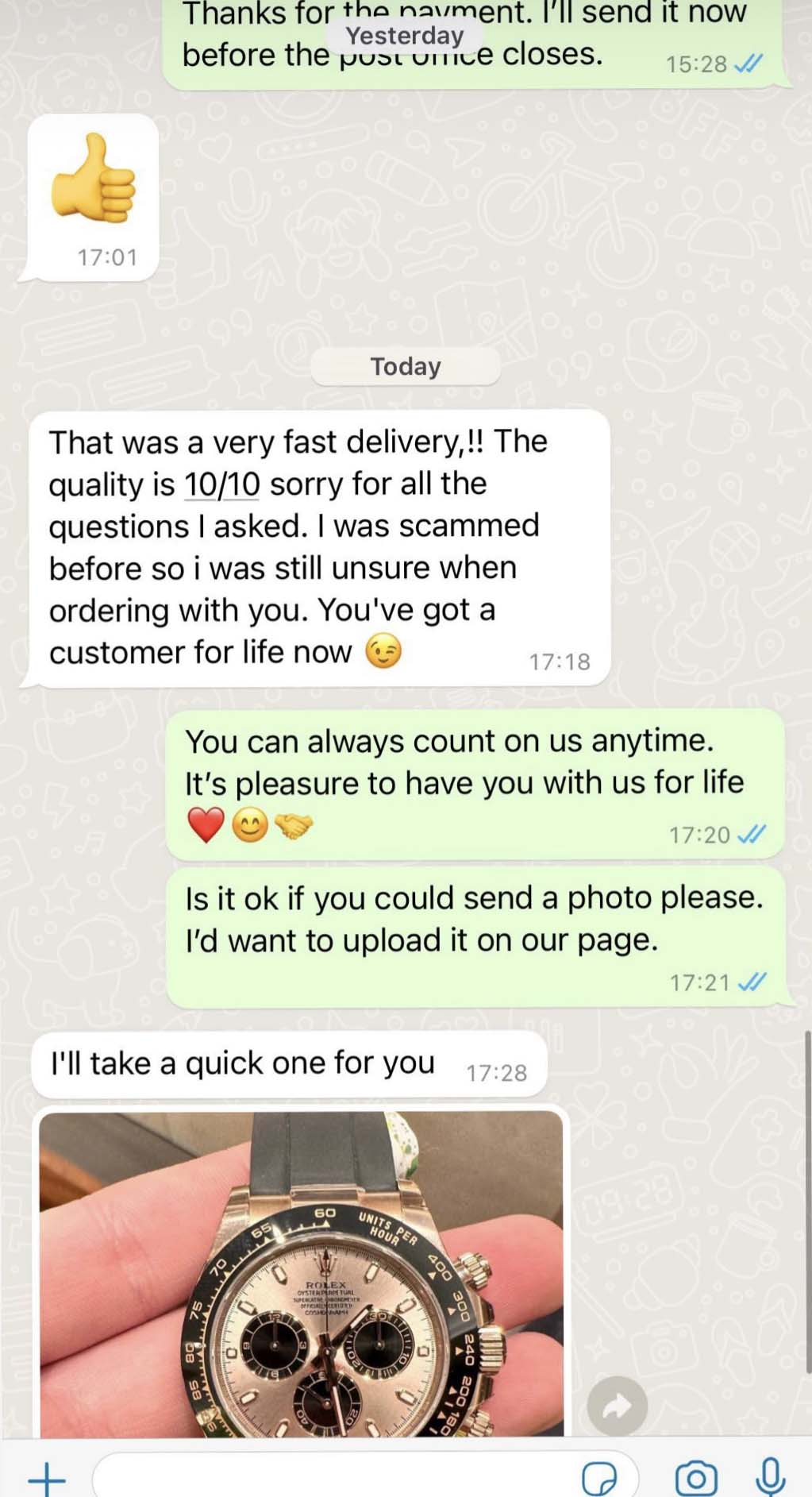Record a voice message with microphone

770,1478
